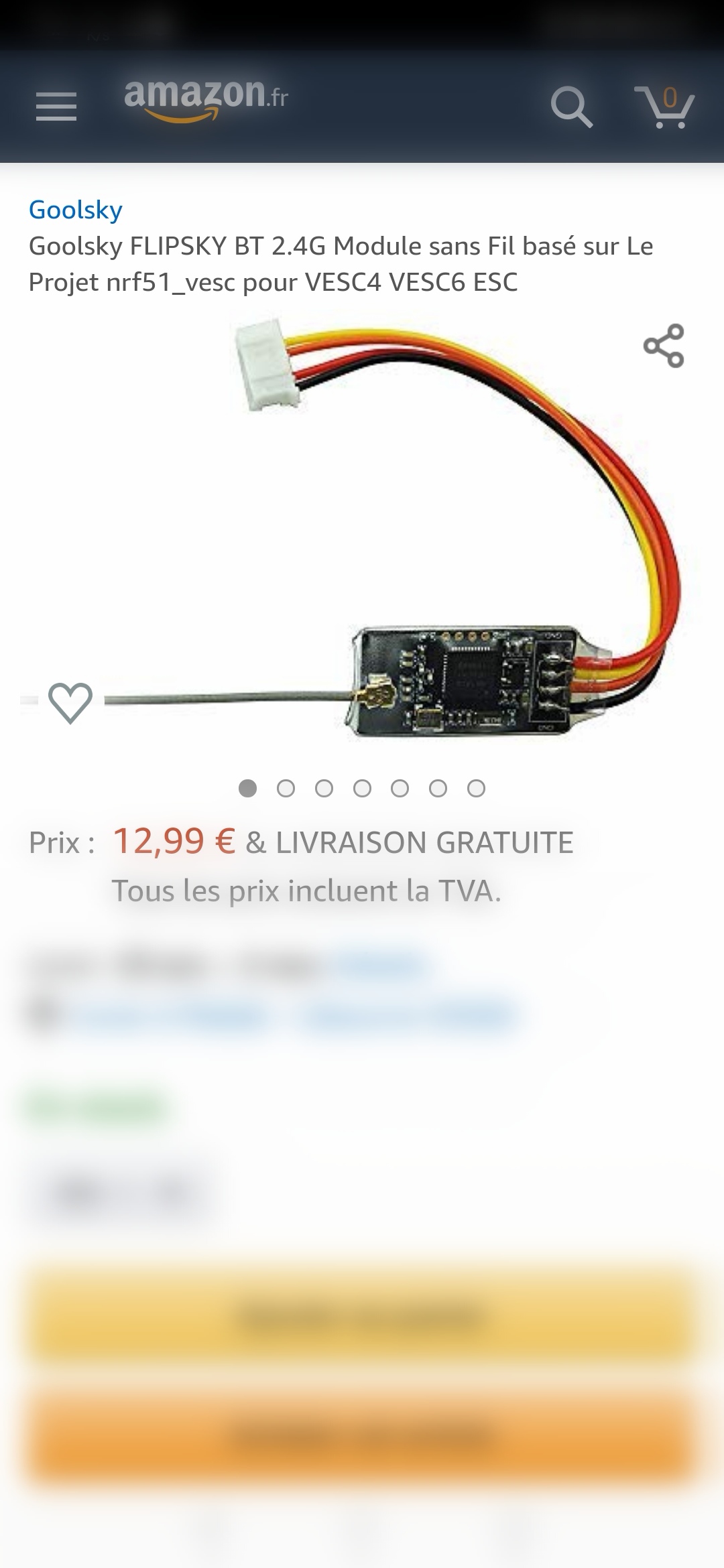Go to the Amazon.fr home logo

point(206,100)
